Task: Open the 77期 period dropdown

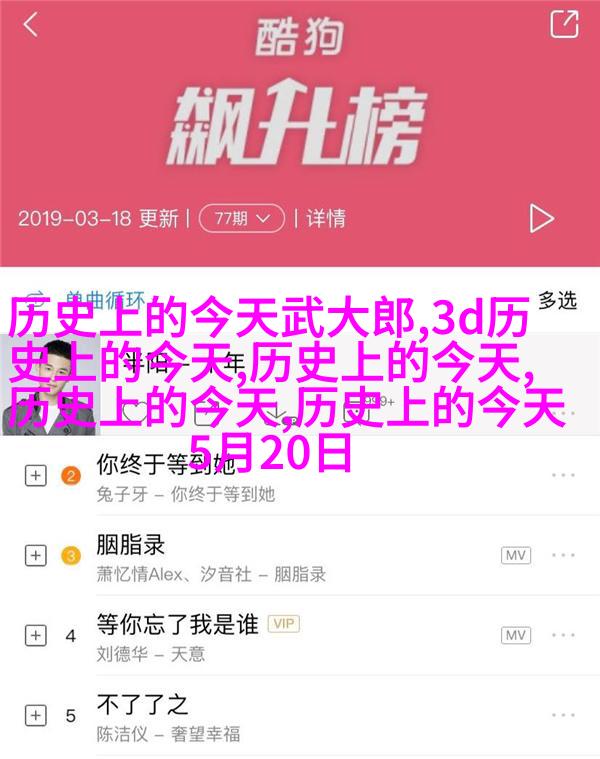Action: click(241, 217)
